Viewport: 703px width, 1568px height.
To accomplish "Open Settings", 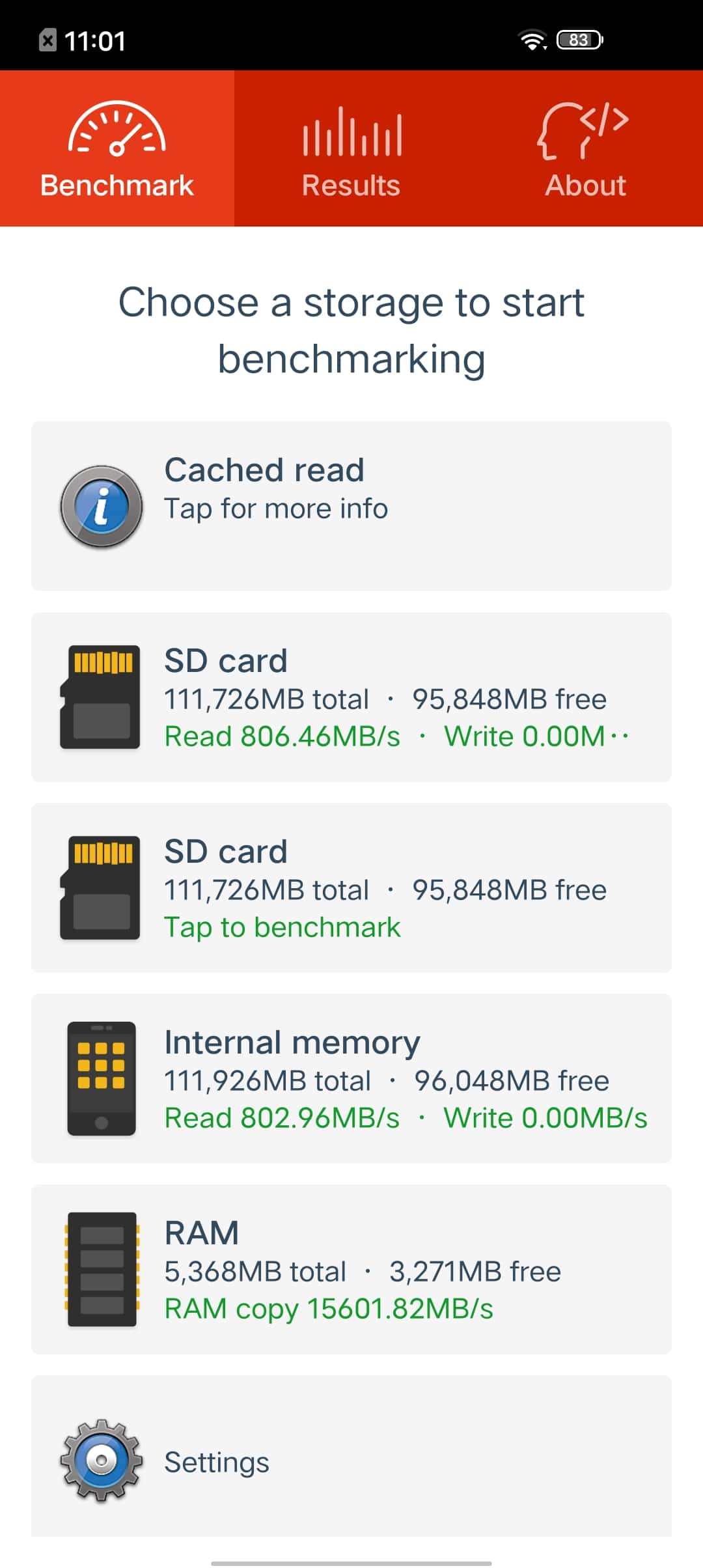I will [351, 1456].
